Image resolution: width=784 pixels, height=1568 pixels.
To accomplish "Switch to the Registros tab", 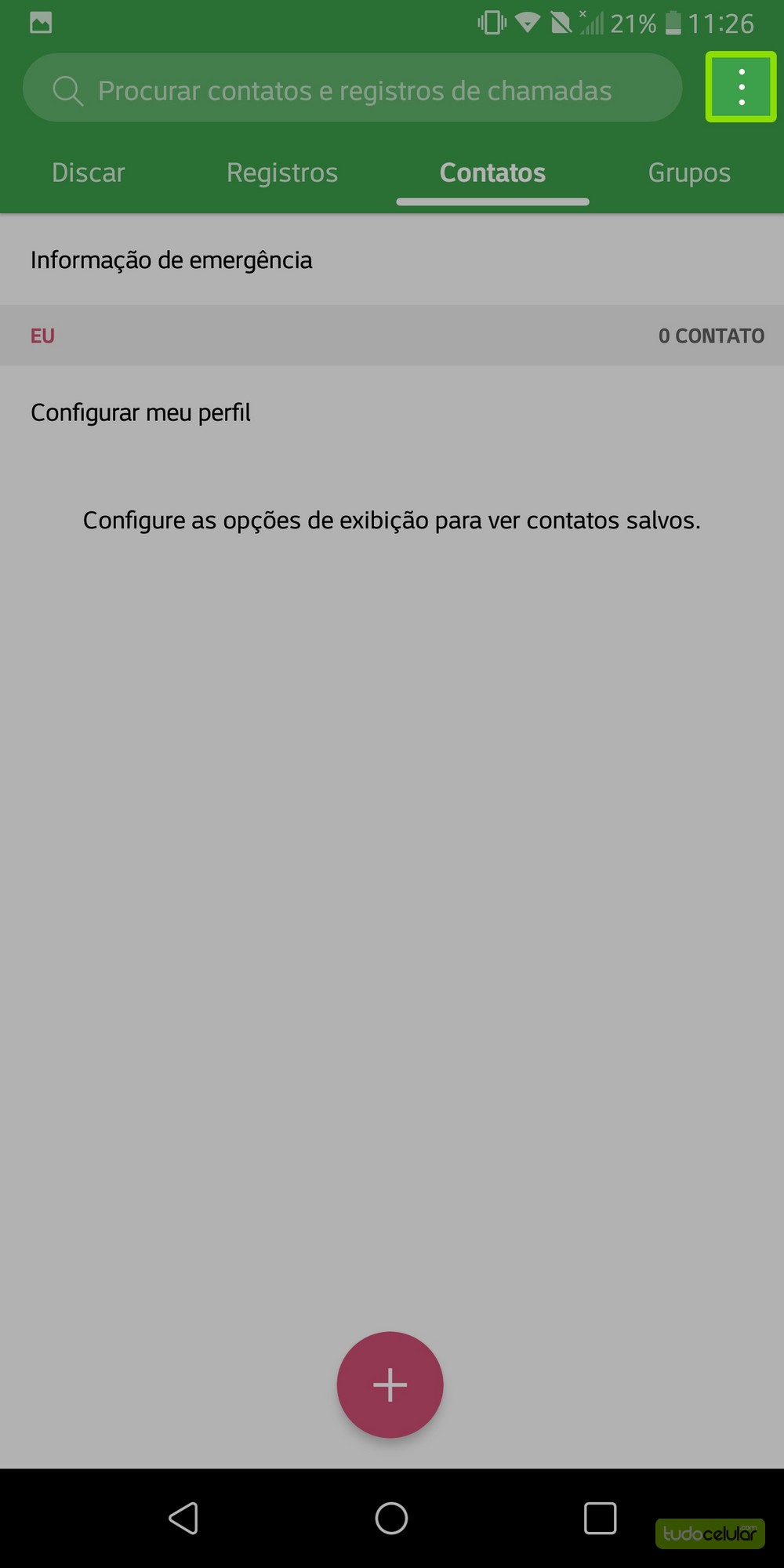I will pyautogui.click(x=282, y=172).
